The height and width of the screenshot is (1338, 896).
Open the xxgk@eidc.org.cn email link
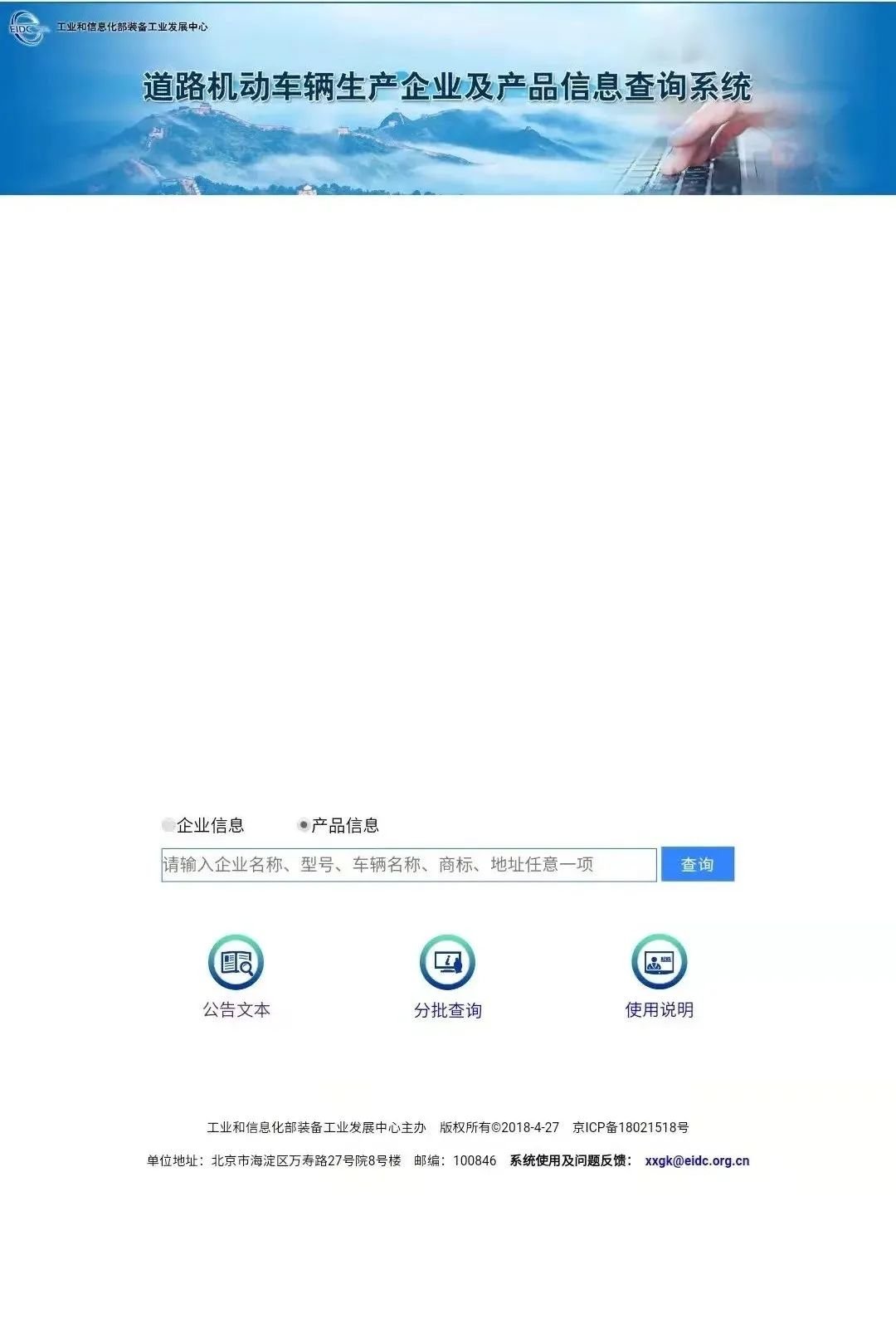click(697, 1161)
